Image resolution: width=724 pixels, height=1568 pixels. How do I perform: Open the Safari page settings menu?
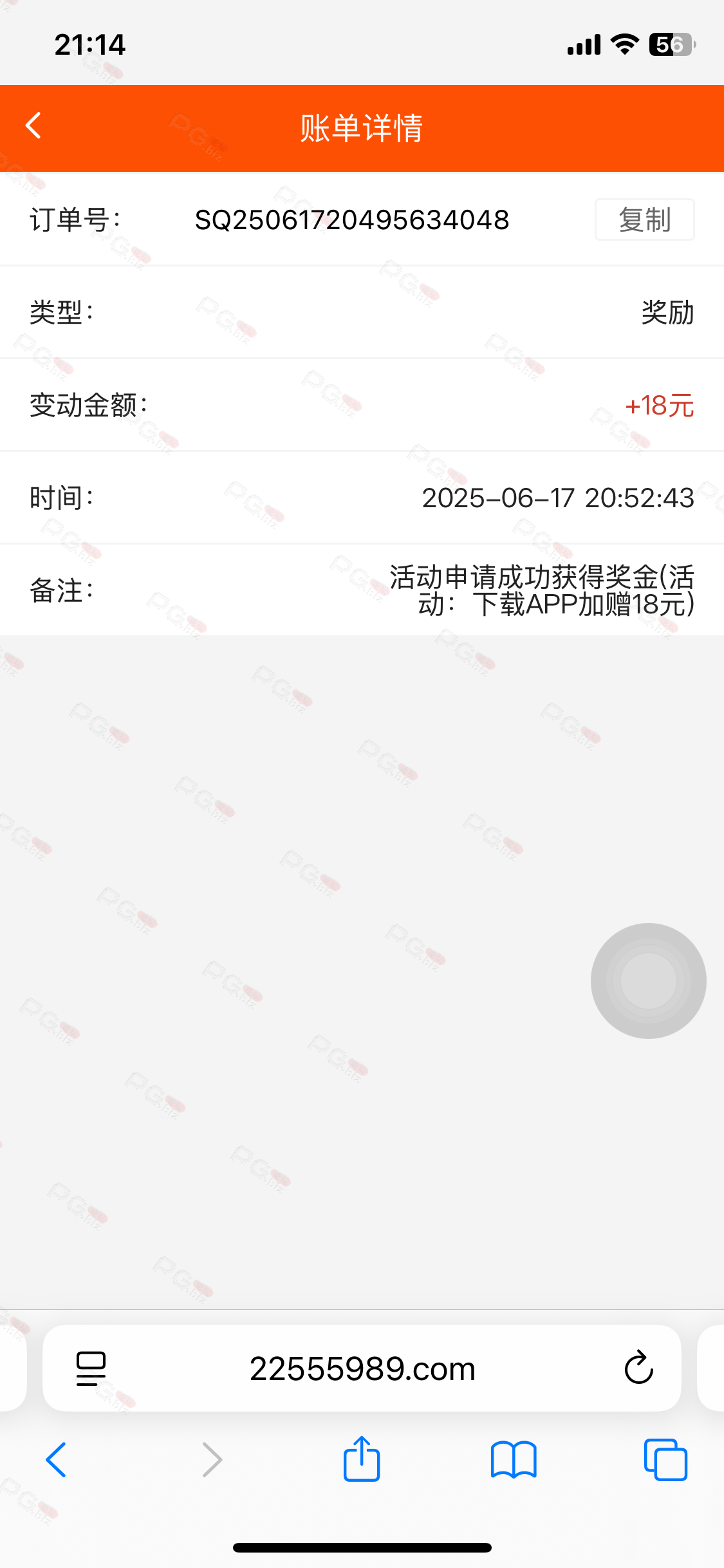pyautogui.click(x=91, y=1368)
